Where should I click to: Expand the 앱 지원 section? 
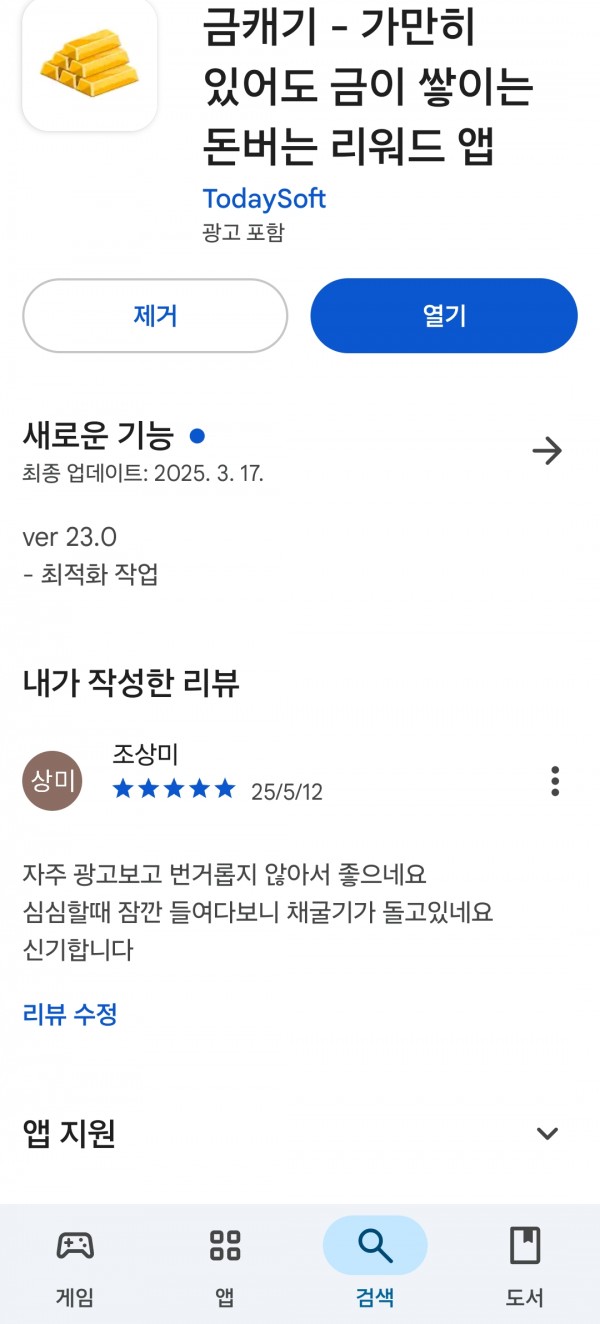click(547, 1133)
